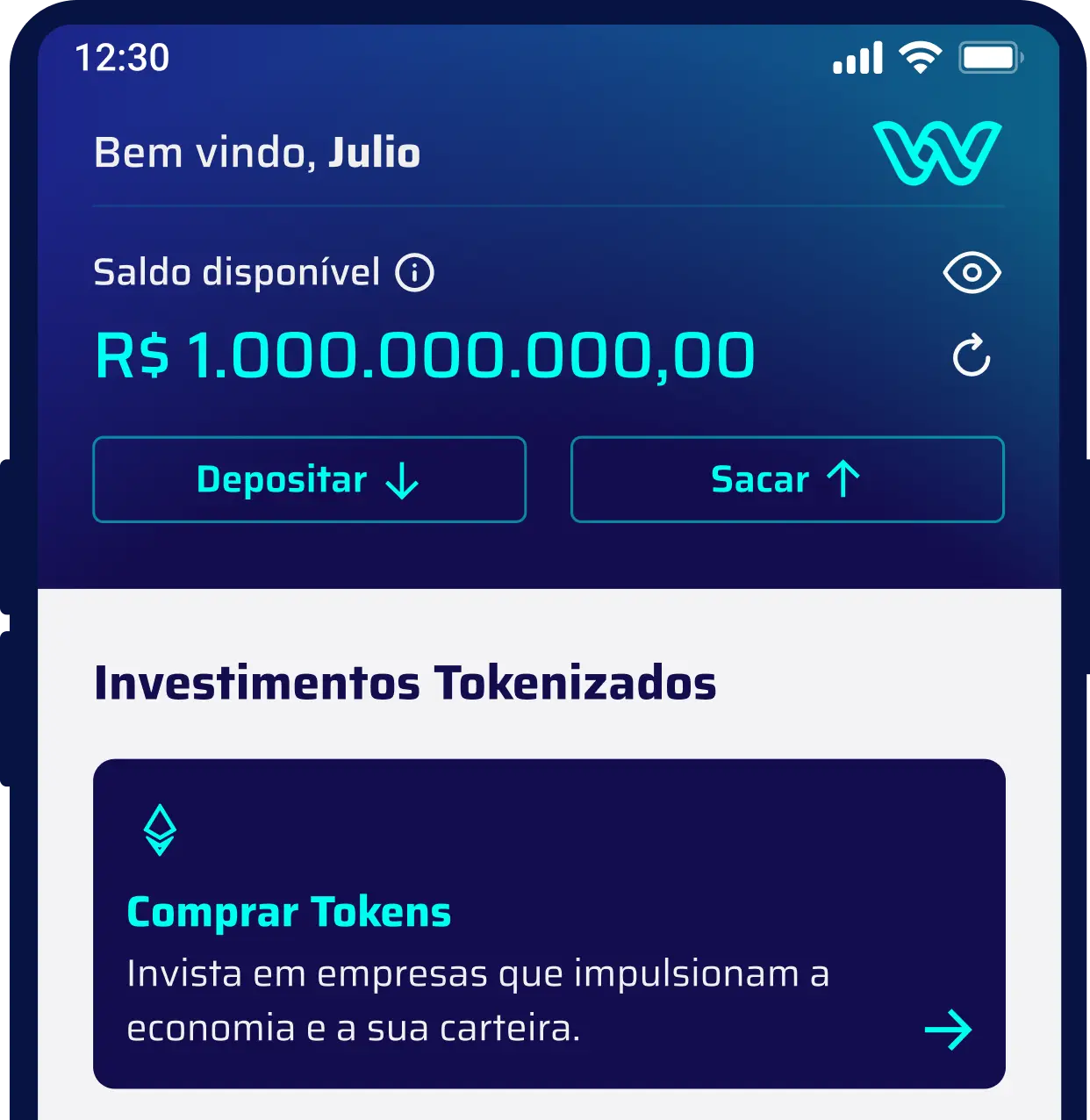Tap the info icon beside Saldo disponível
1090x1120 pixels.
[414, 273]
